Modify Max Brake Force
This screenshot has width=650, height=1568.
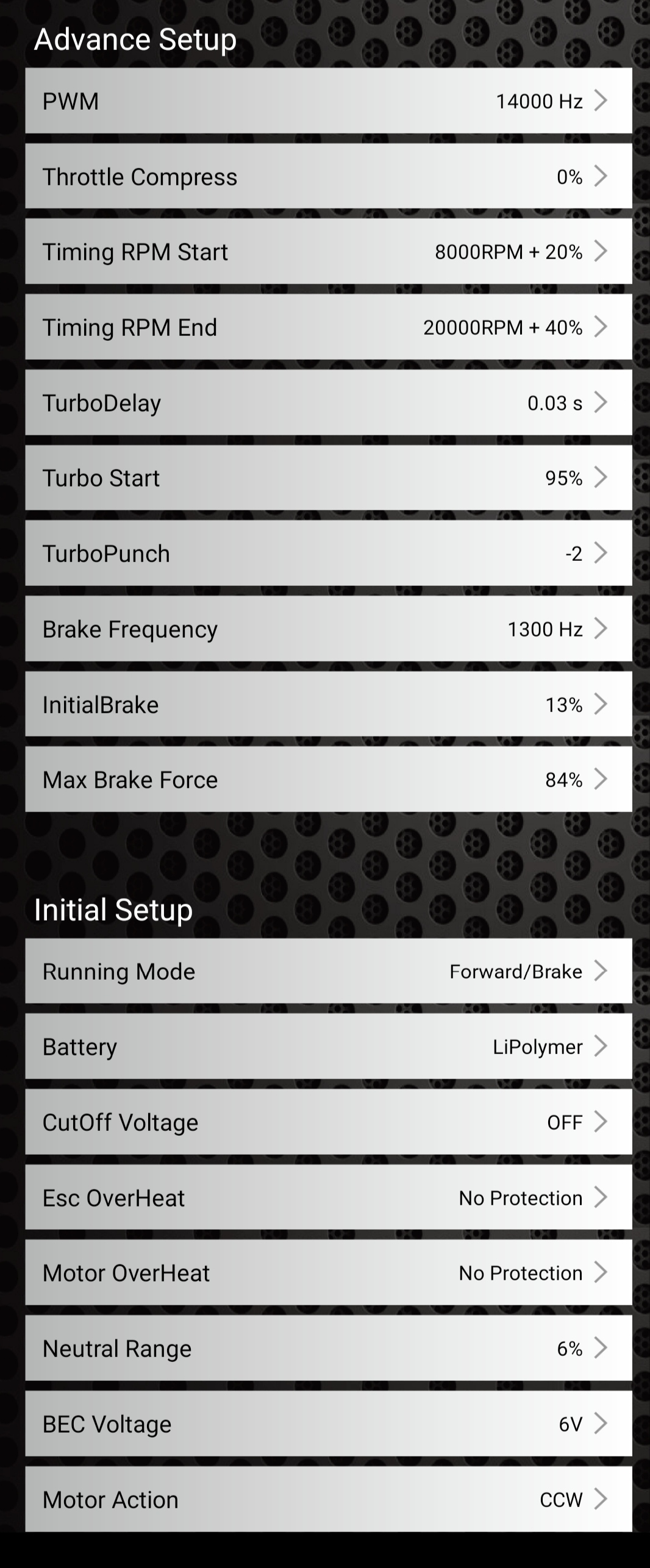point(328,779)
